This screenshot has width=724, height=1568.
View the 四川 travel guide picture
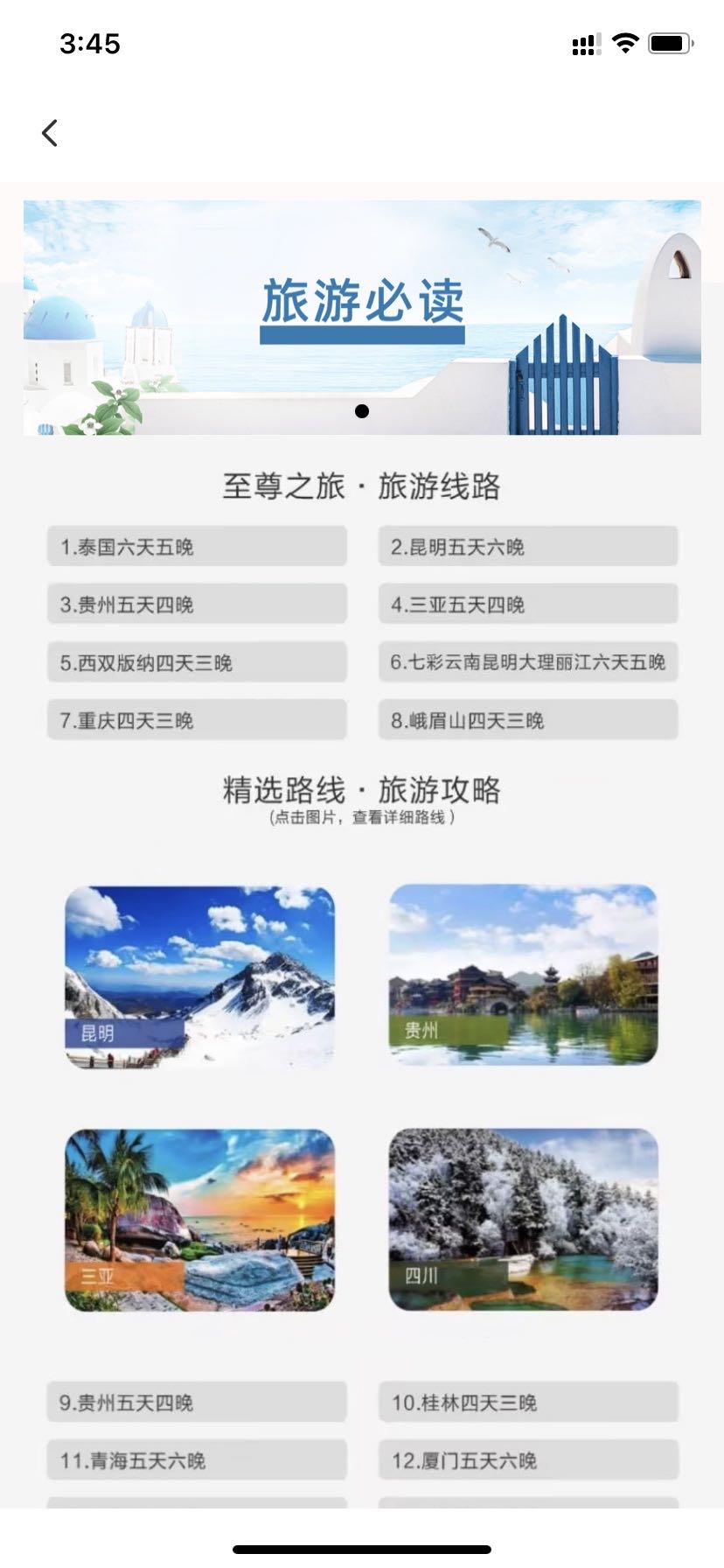(x=523, y=1220)
